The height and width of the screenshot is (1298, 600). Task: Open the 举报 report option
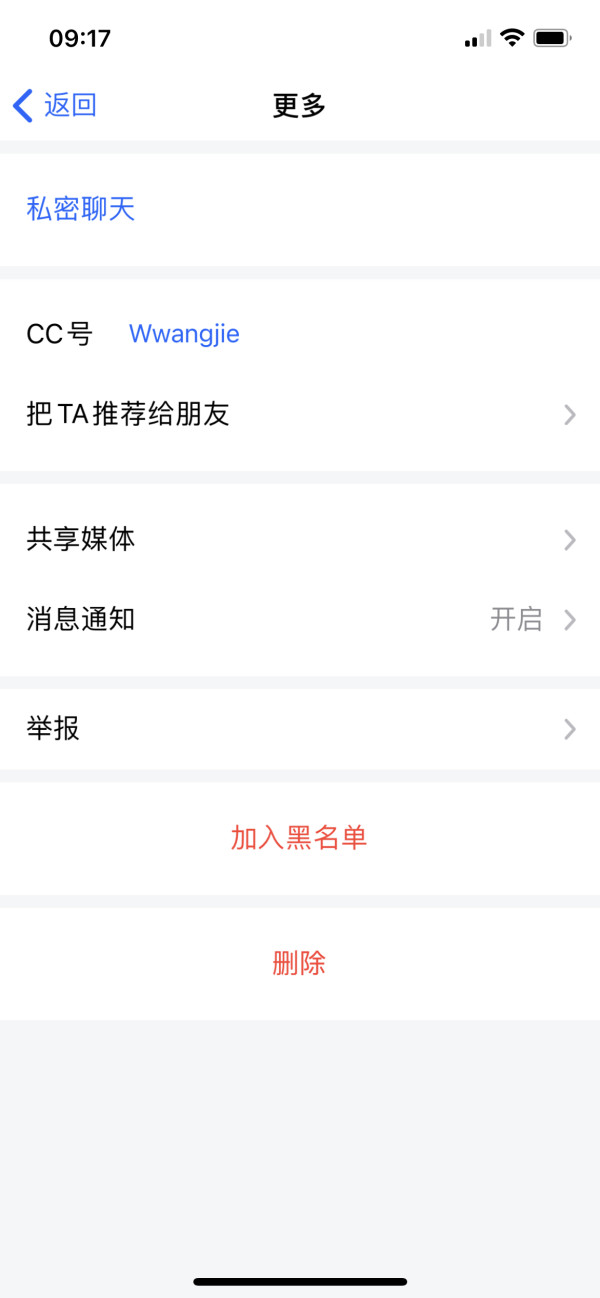(x=300, y=729)
